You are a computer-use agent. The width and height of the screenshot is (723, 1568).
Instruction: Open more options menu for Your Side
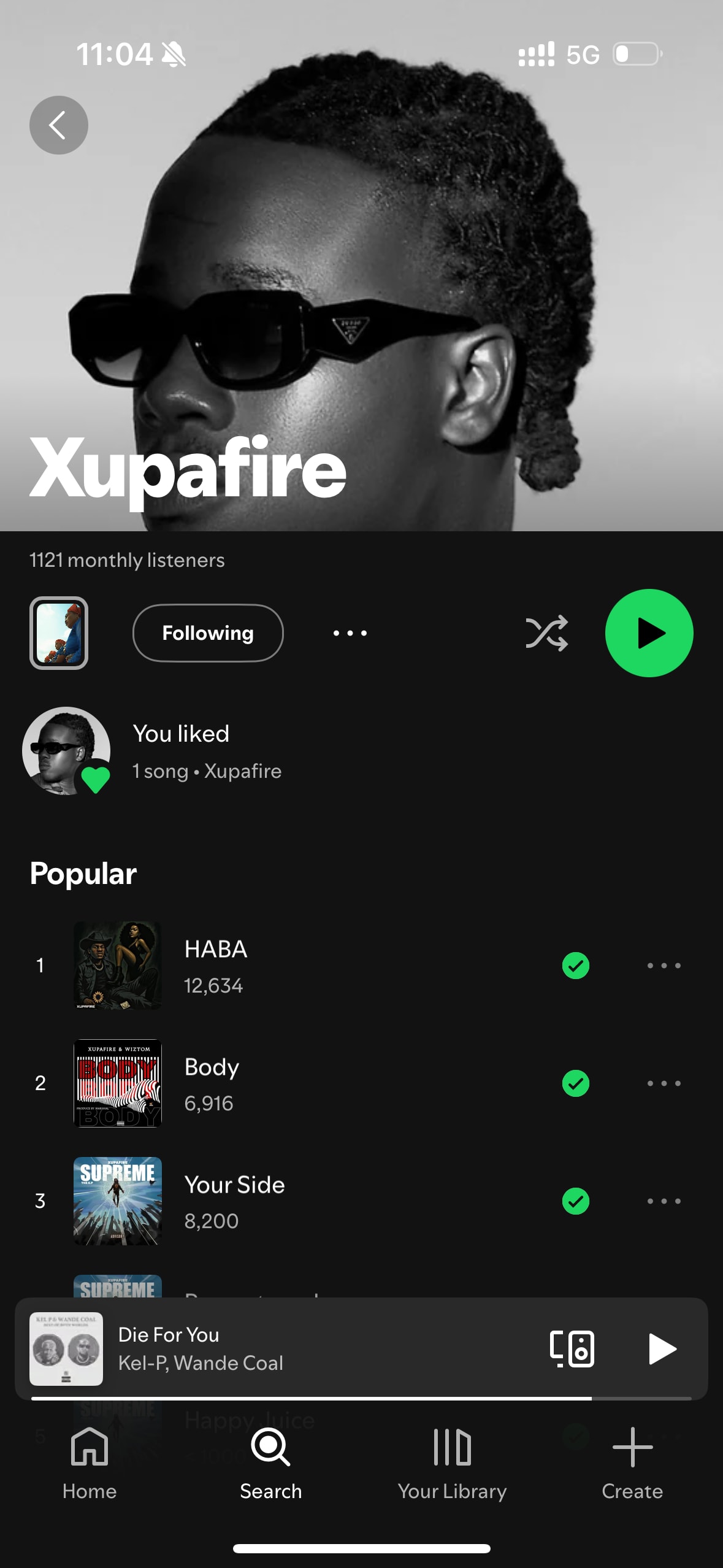coord(664,1201)
